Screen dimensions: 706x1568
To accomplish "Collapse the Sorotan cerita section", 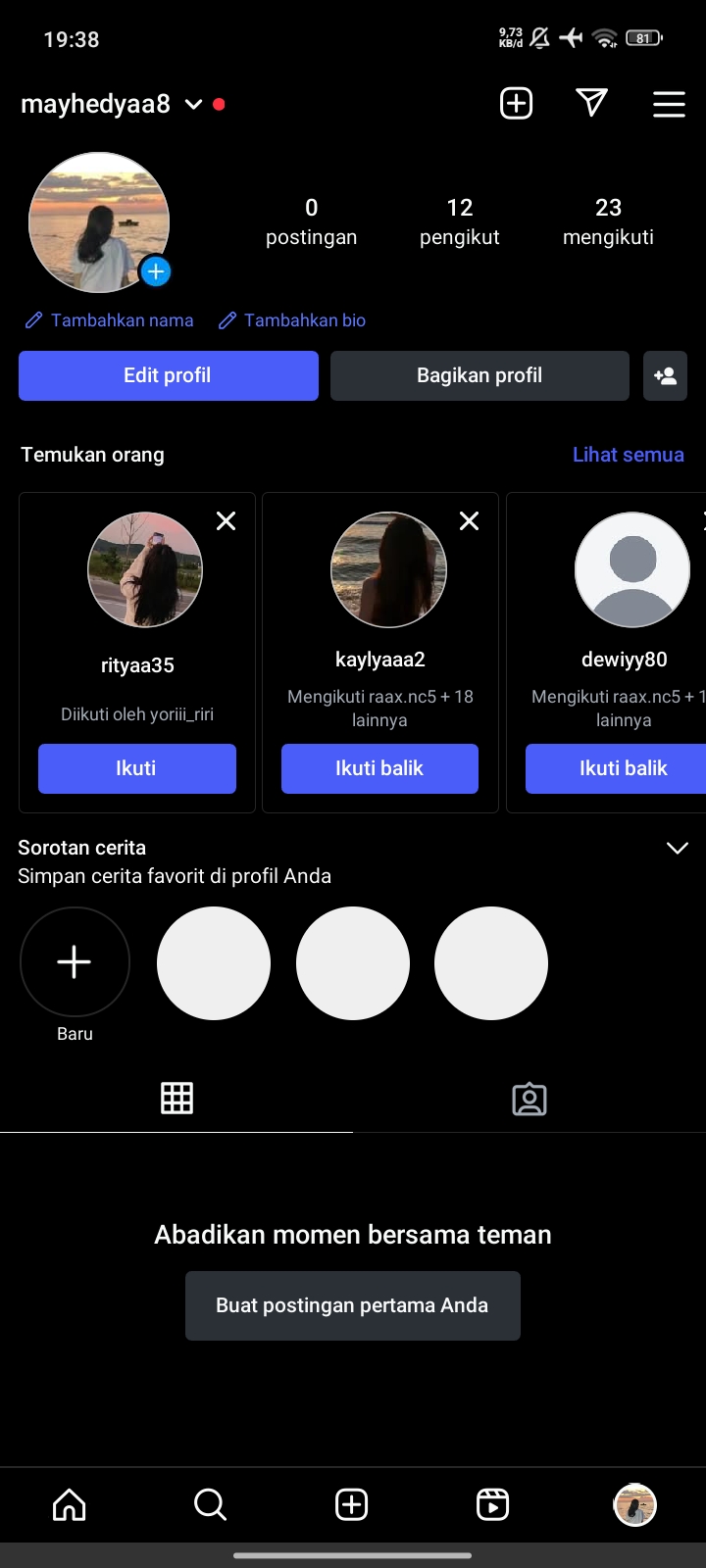I will [677, 848].
